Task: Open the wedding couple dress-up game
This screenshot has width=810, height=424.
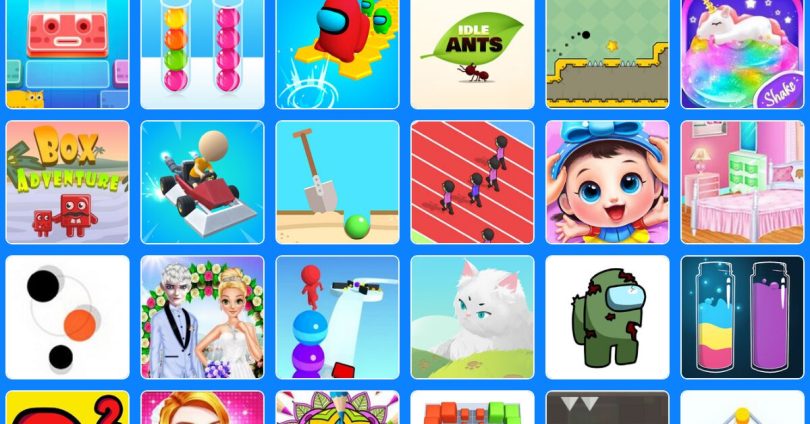Action: coord(202,317)
